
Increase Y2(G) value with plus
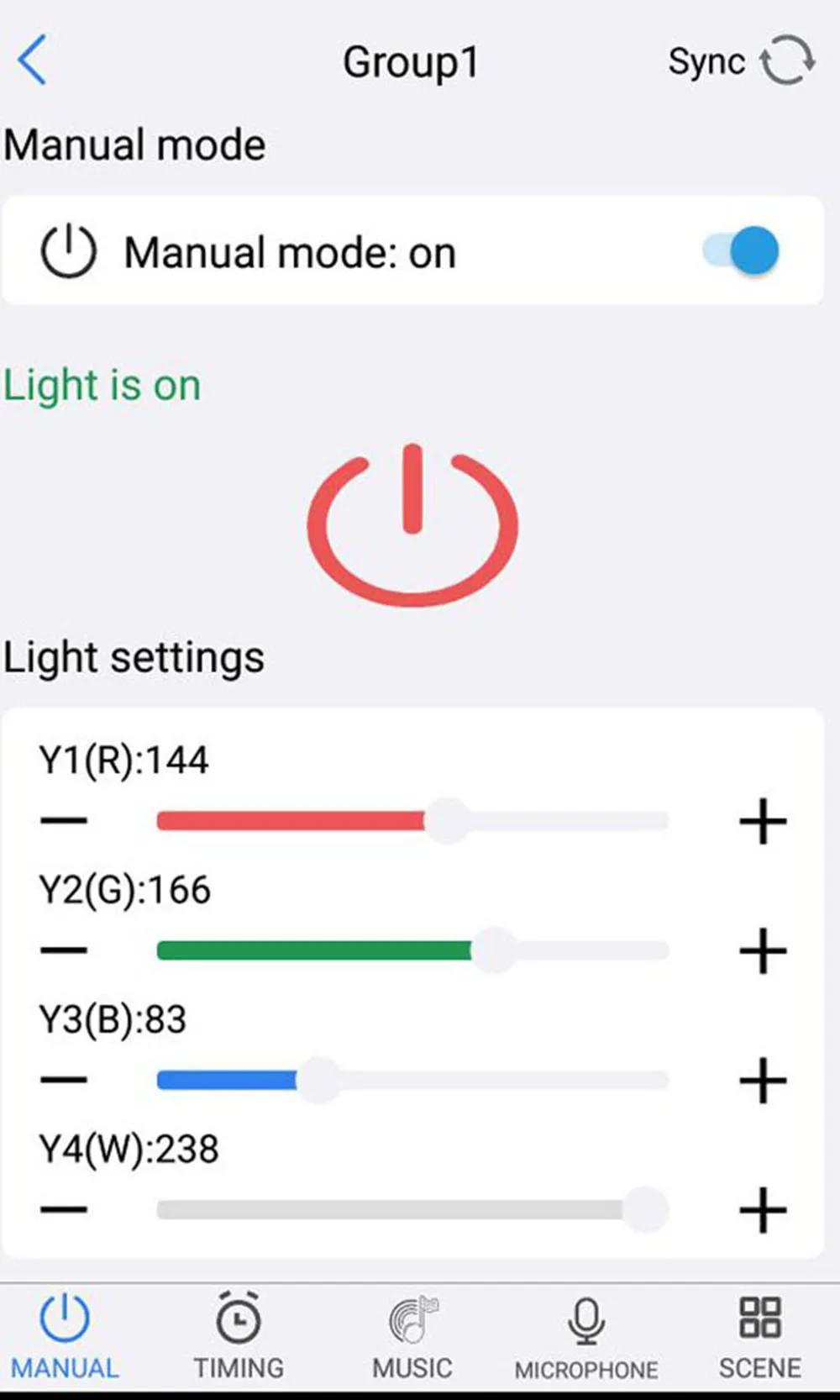coord(763,950)
